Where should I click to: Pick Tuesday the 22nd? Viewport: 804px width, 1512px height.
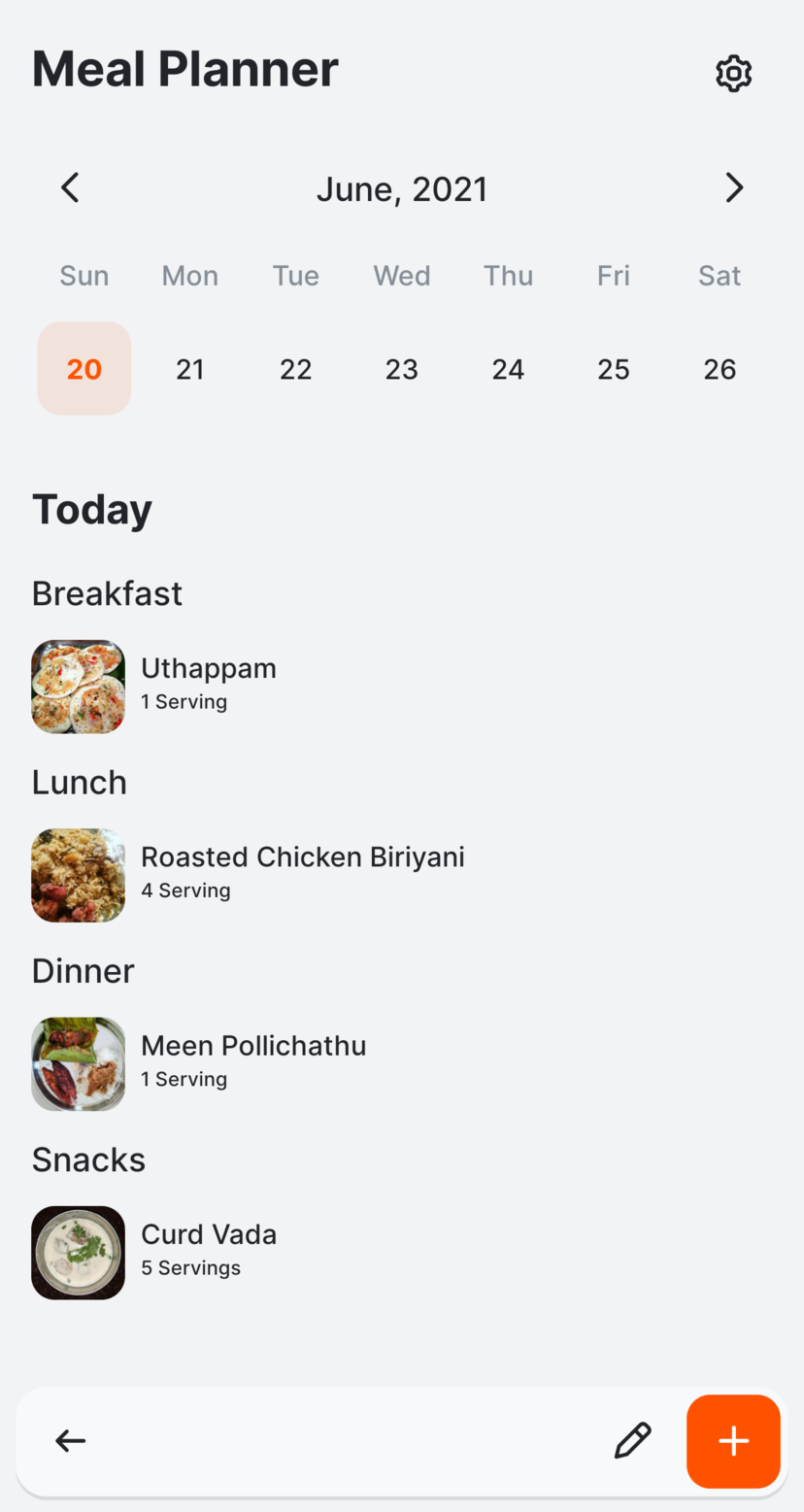pyautogui.click(x=296, y=369)
